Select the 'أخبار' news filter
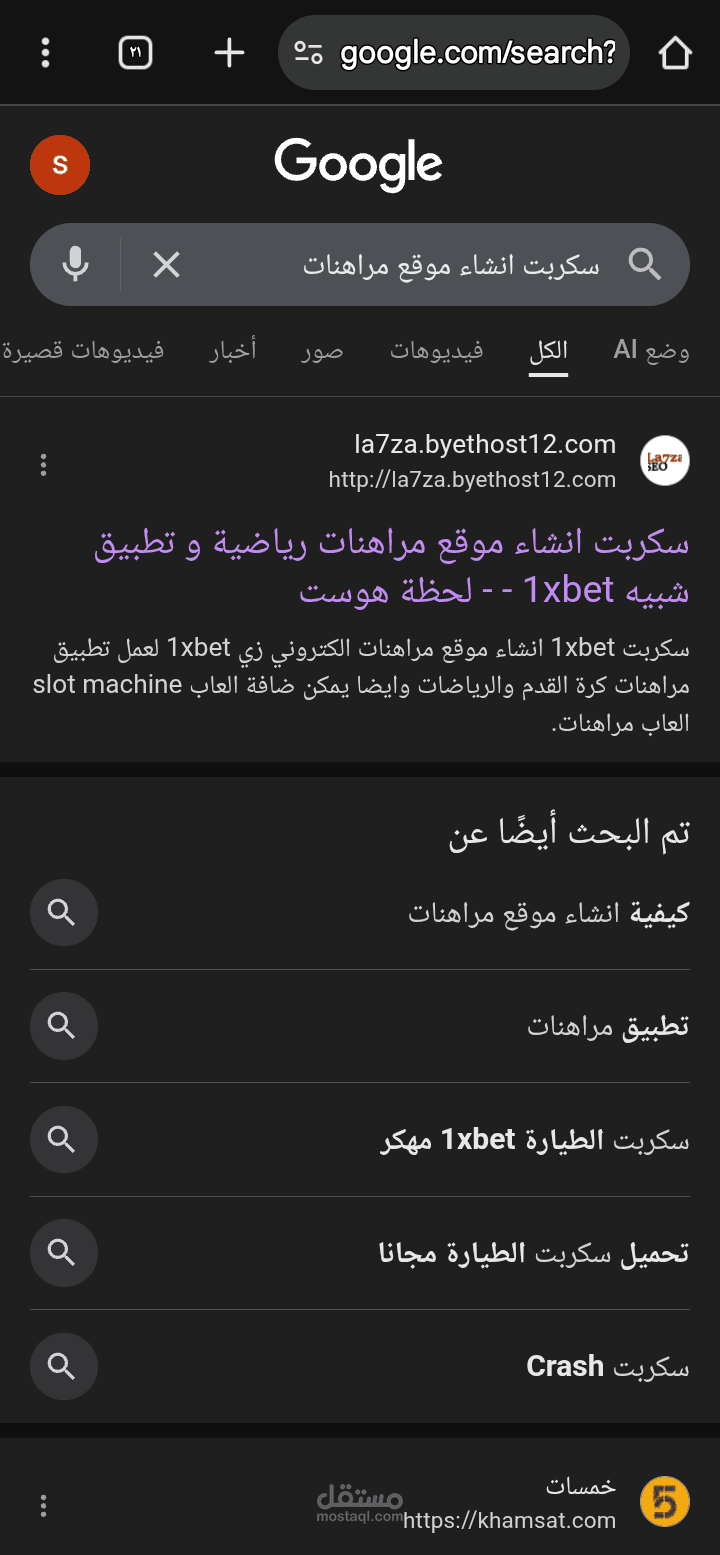Viewport: 720px width, 1555px height. tap(233, 351)
